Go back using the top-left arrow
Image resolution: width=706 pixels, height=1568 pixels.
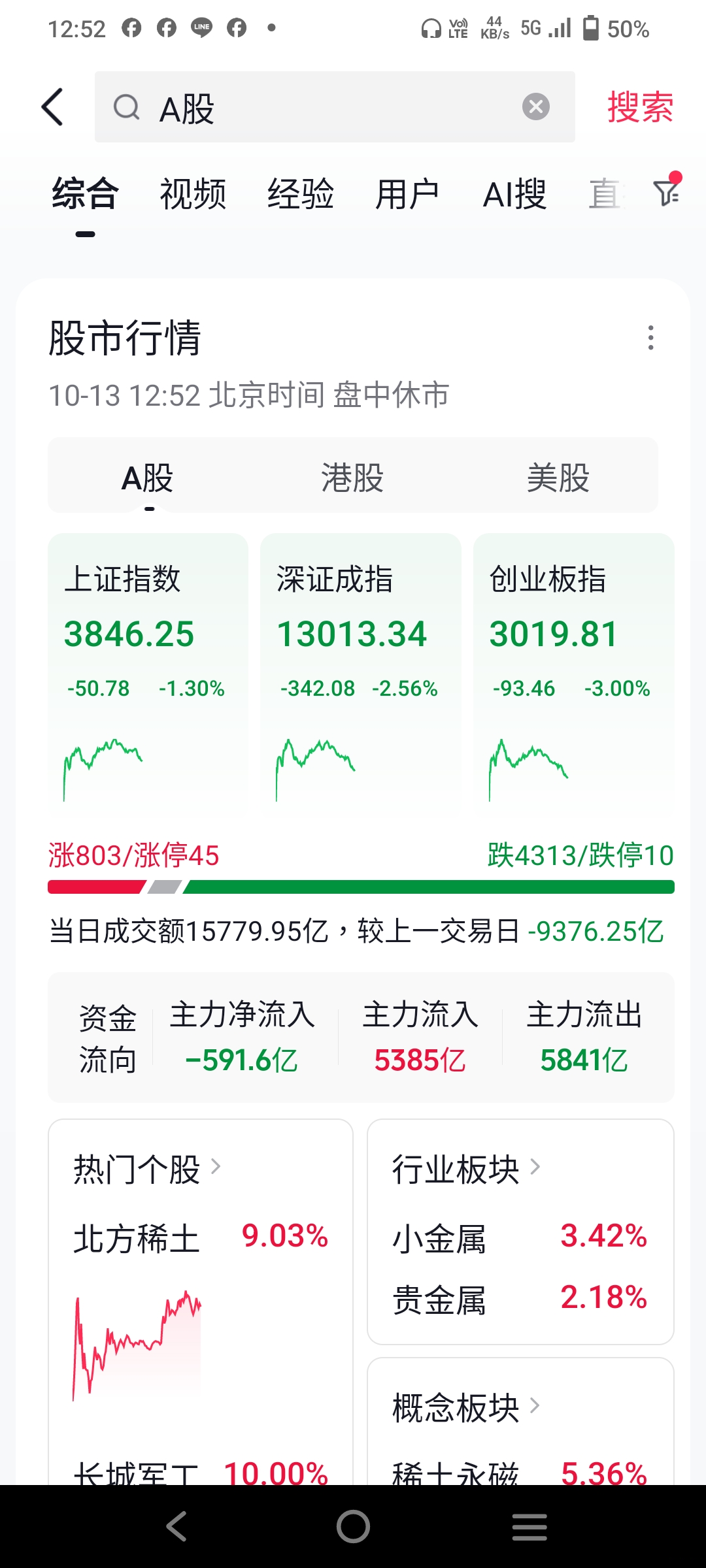pyautogui.click(x=52, y=106)
